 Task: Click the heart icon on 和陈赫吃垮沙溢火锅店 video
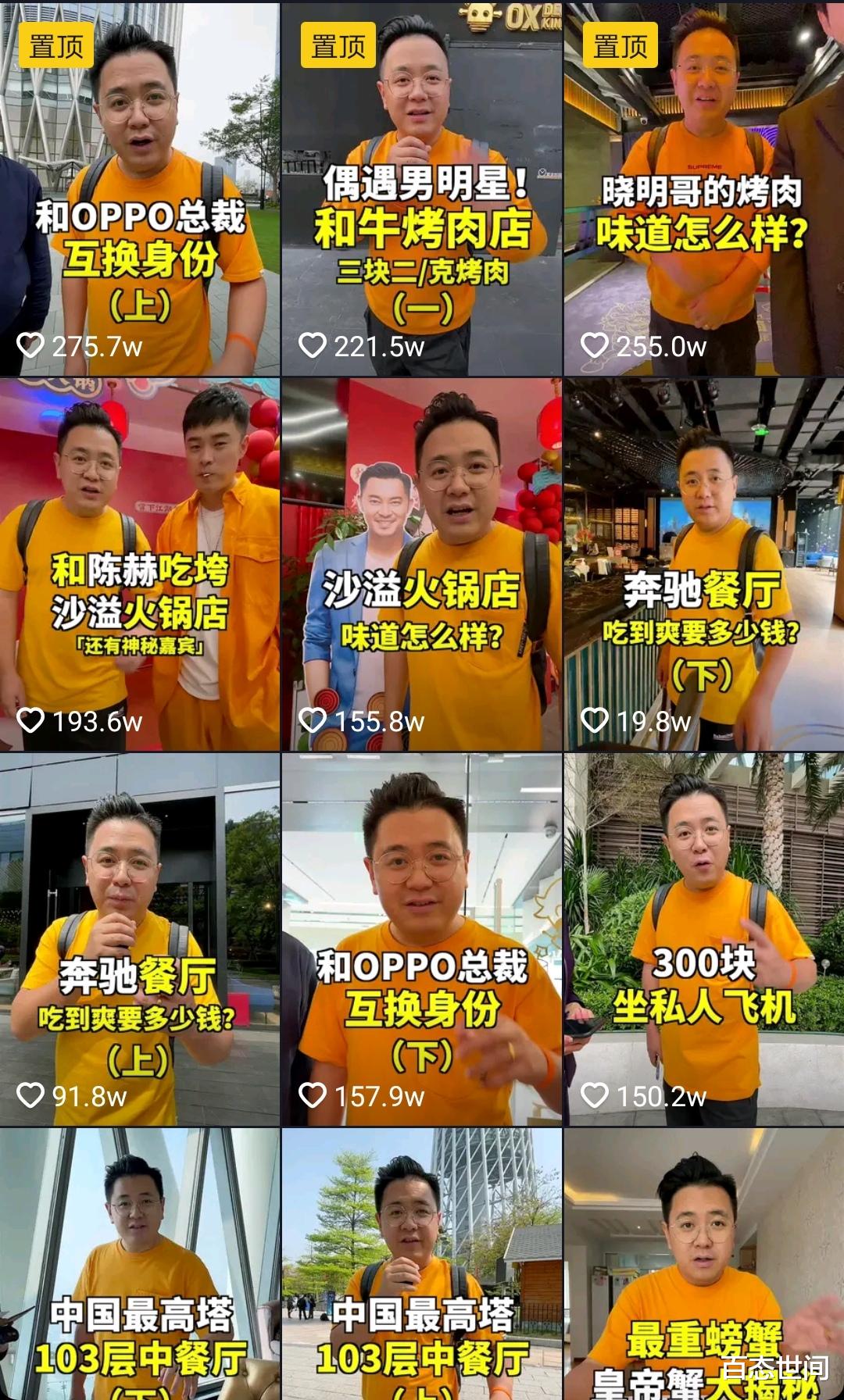(x=33, y=723)
